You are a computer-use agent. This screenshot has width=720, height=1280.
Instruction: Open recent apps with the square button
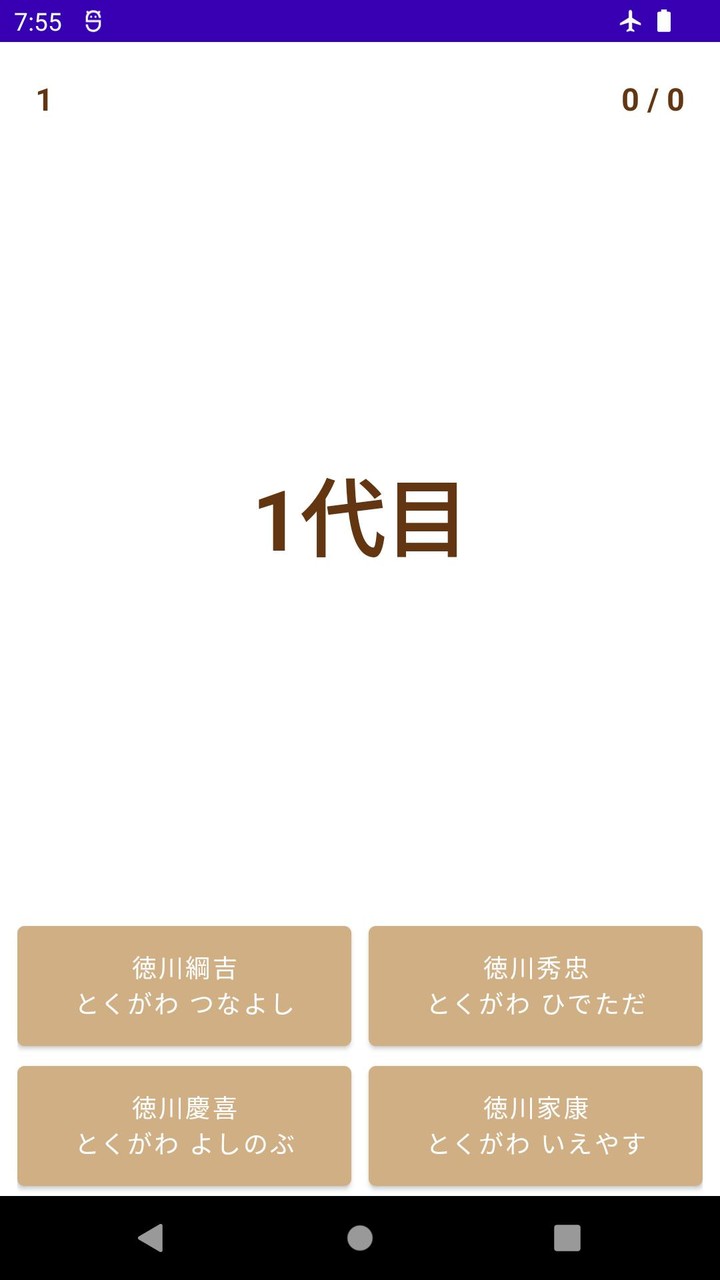click(567, 1237)
